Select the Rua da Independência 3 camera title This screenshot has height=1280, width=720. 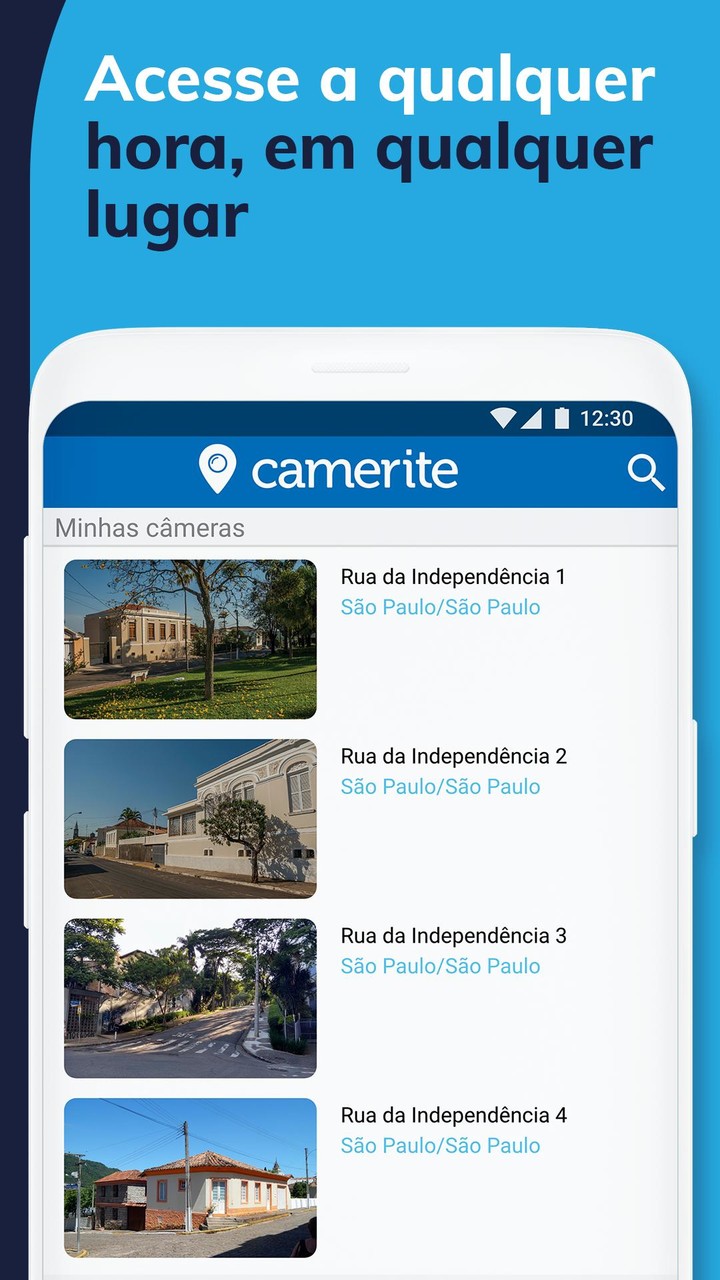tap(454, 936)
